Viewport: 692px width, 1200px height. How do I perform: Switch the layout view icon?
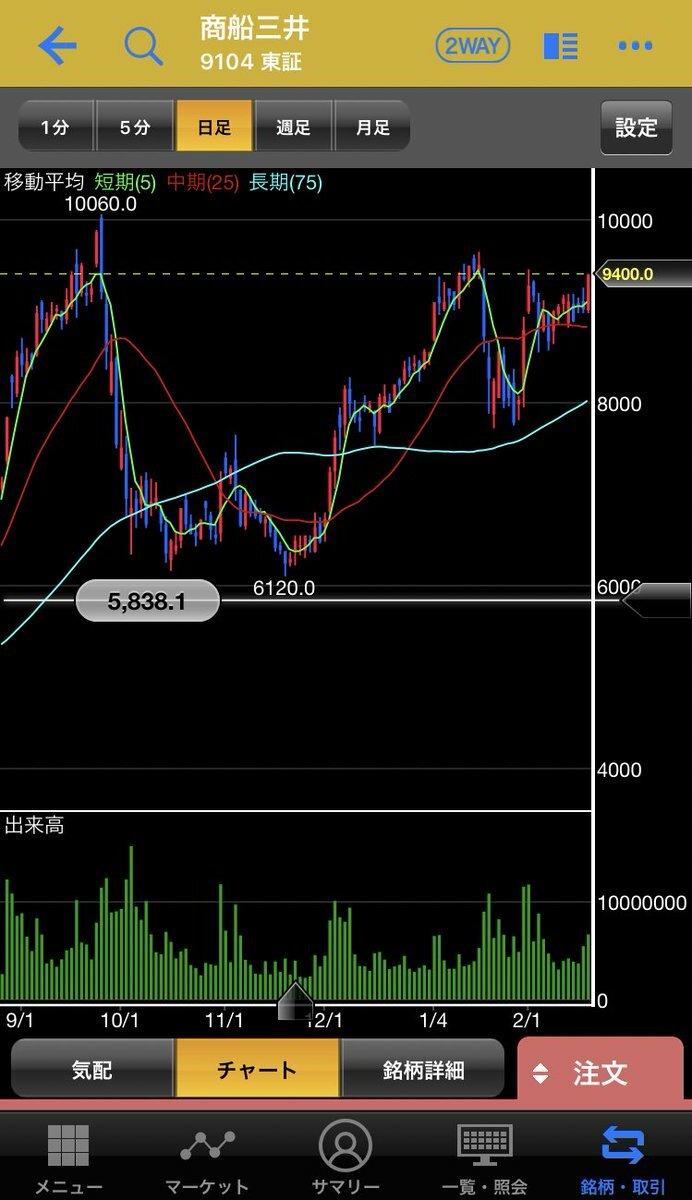coord(560,46)
